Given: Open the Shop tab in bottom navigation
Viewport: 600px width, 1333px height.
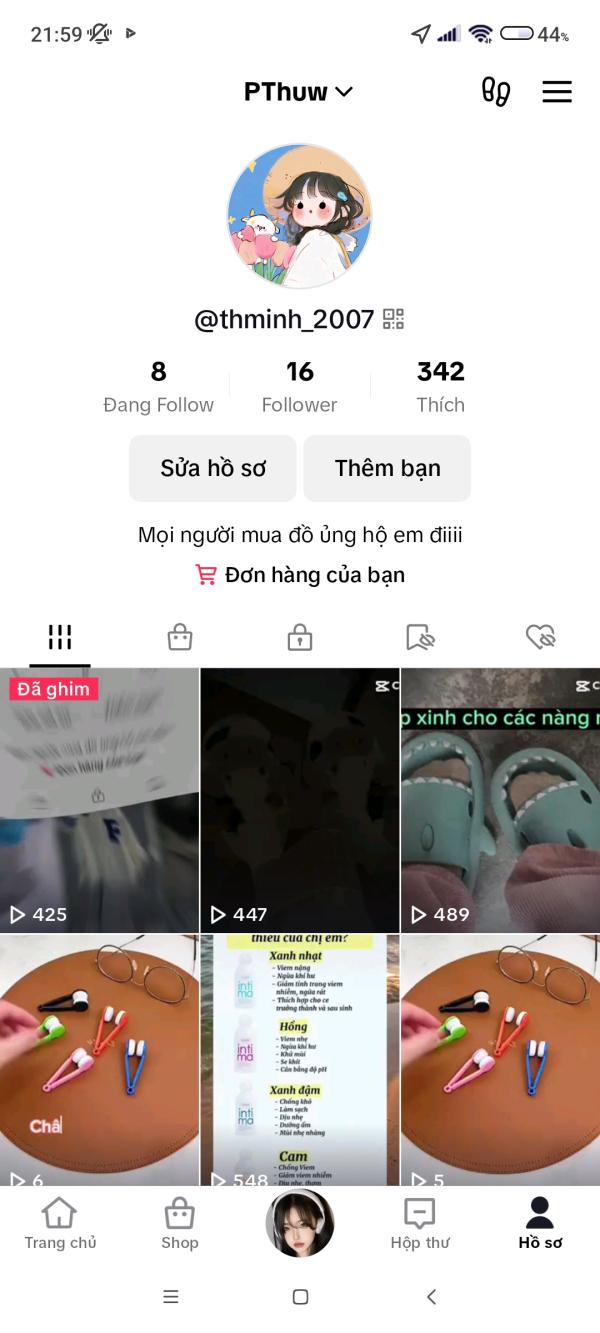Looking at the screenshot, I should point(180,1224).
